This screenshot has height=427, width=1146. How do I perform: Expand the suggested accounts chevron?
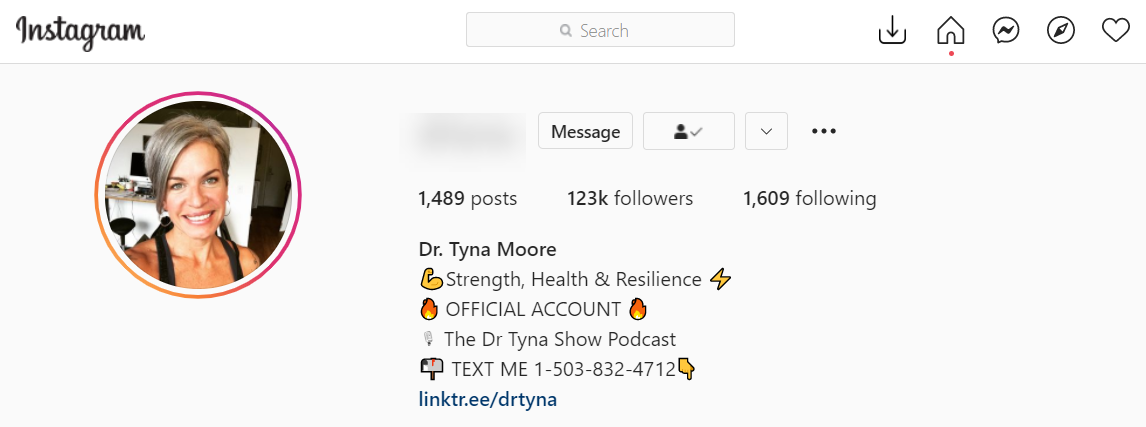pos(767,131)
